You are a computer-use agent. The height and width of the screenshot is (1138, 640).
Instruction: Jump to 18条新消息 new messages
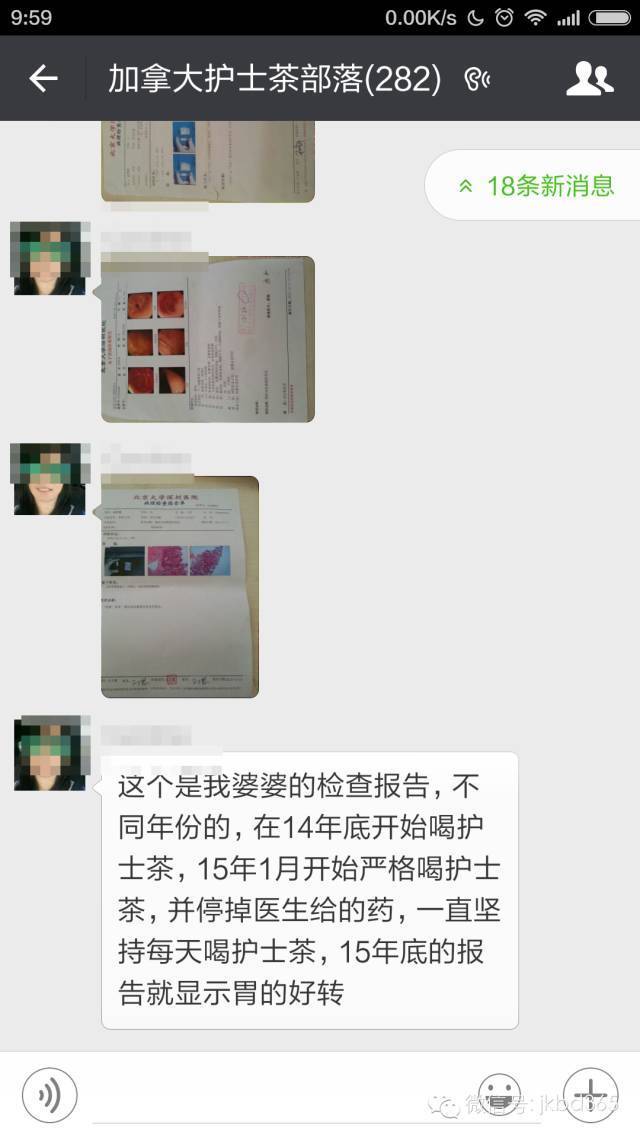click(x=537, y=185)
